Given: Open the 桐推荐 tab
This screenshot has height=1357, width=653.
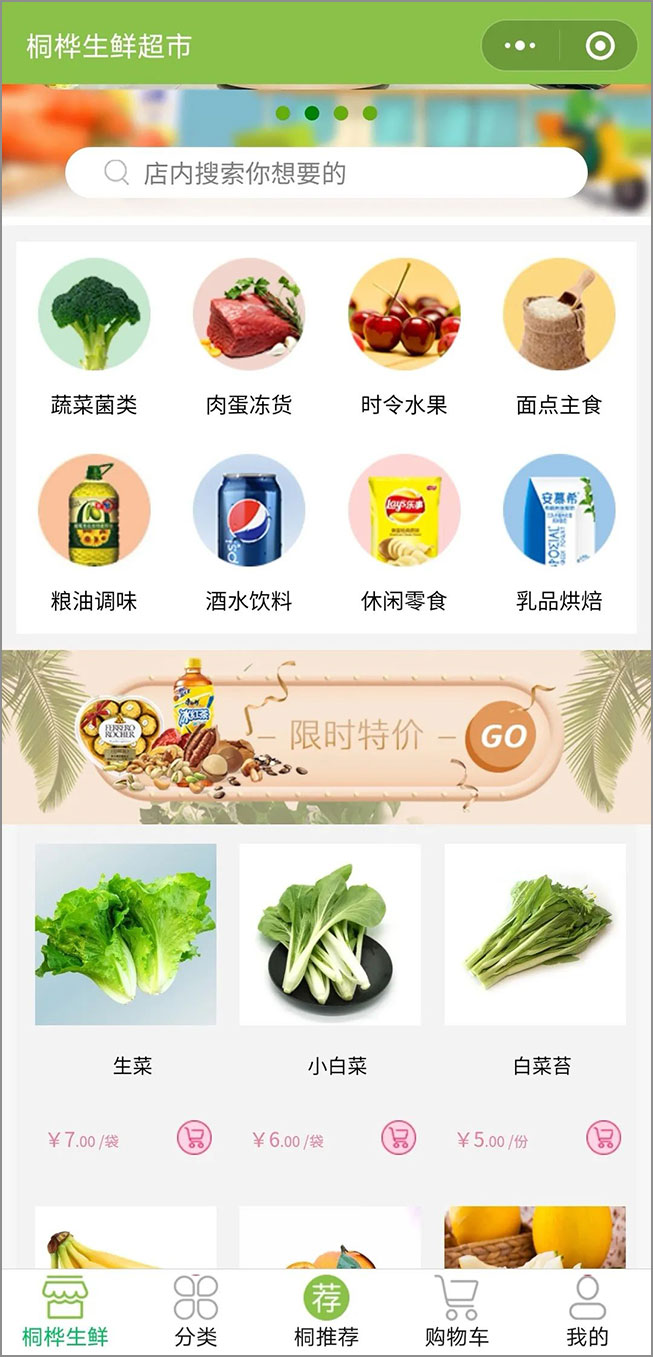Looking at the screenshot, I should coord(326,1311).
